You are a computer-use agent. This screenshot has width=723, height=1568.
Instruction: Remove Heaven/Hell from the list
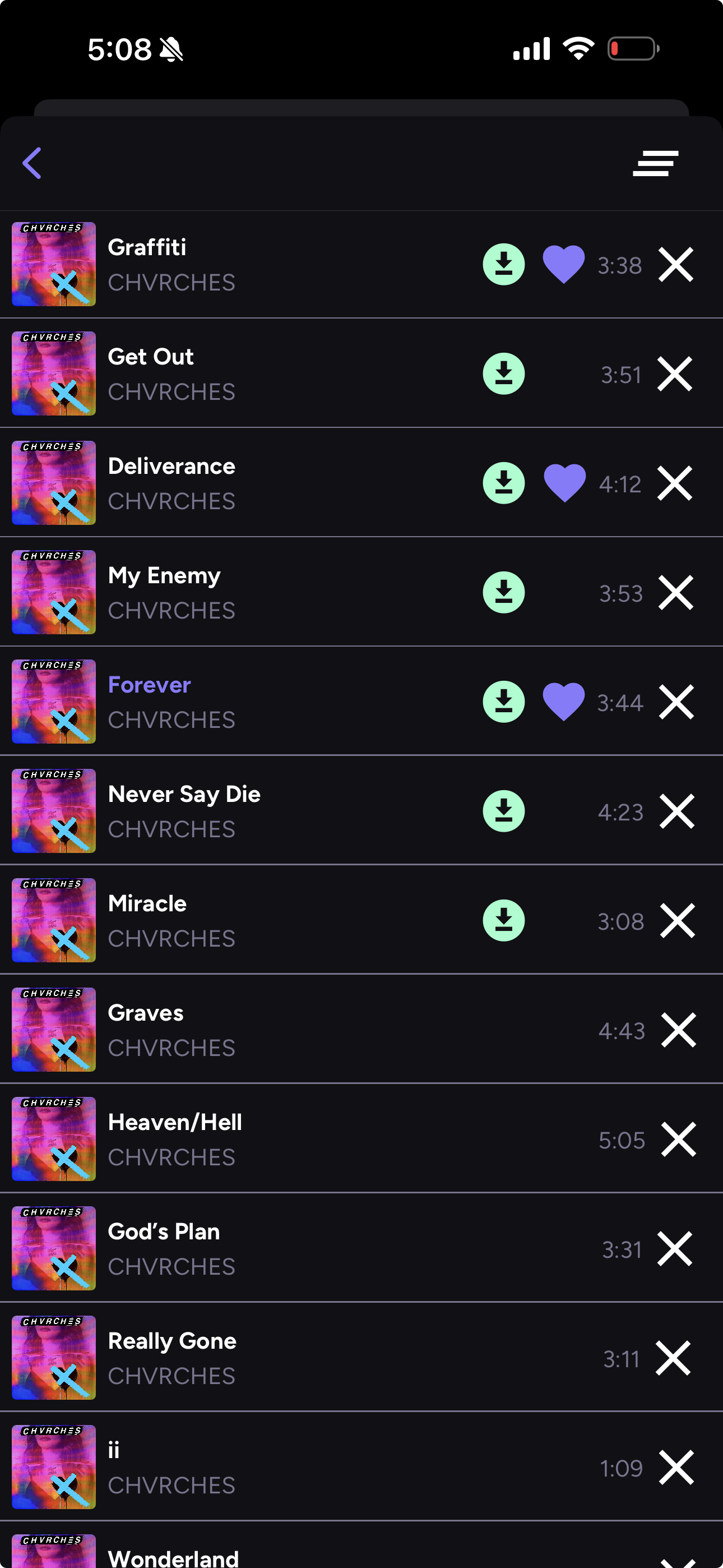pyautogui.click(x=678, y=1140)
